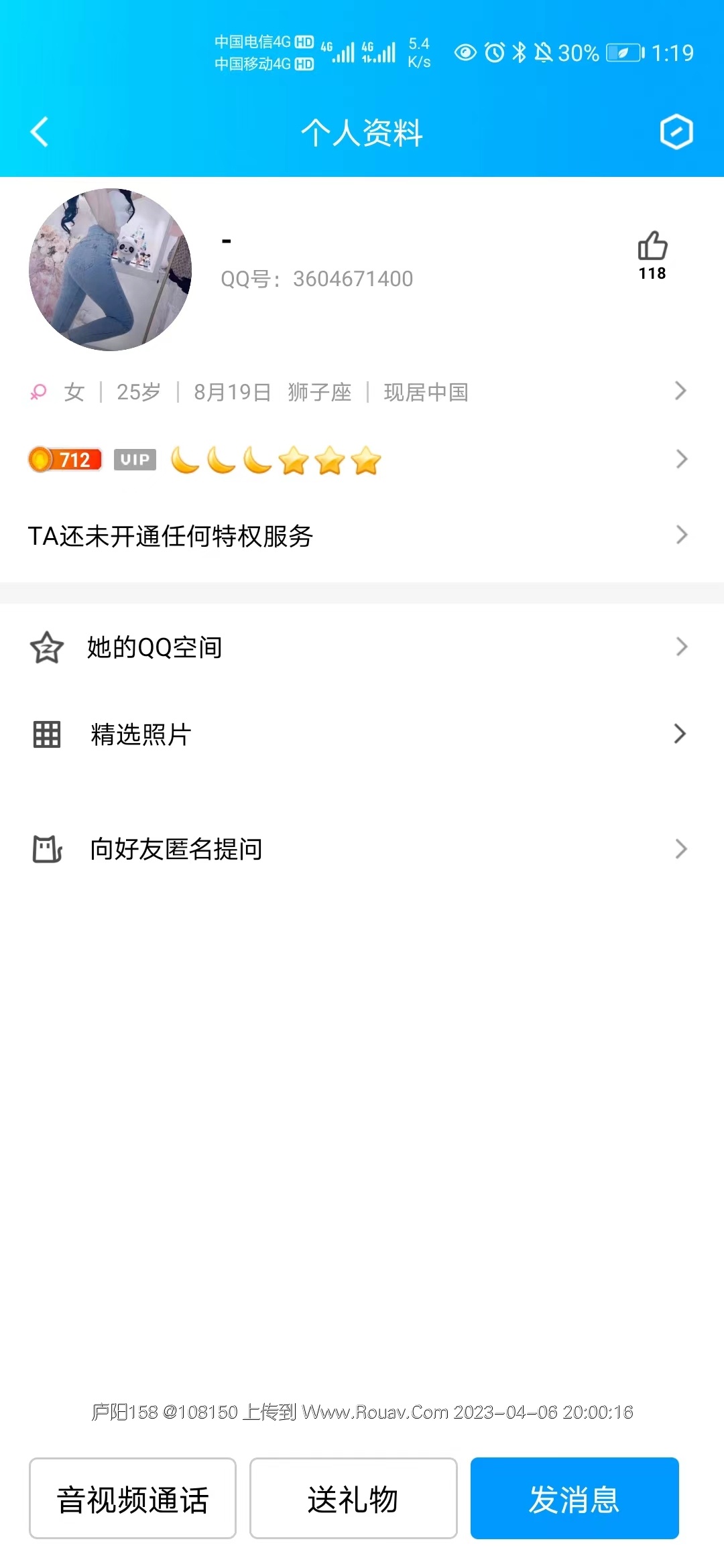Send a message with 发消息
The image size is (724, 1568).
click(x=575, y=1498)
